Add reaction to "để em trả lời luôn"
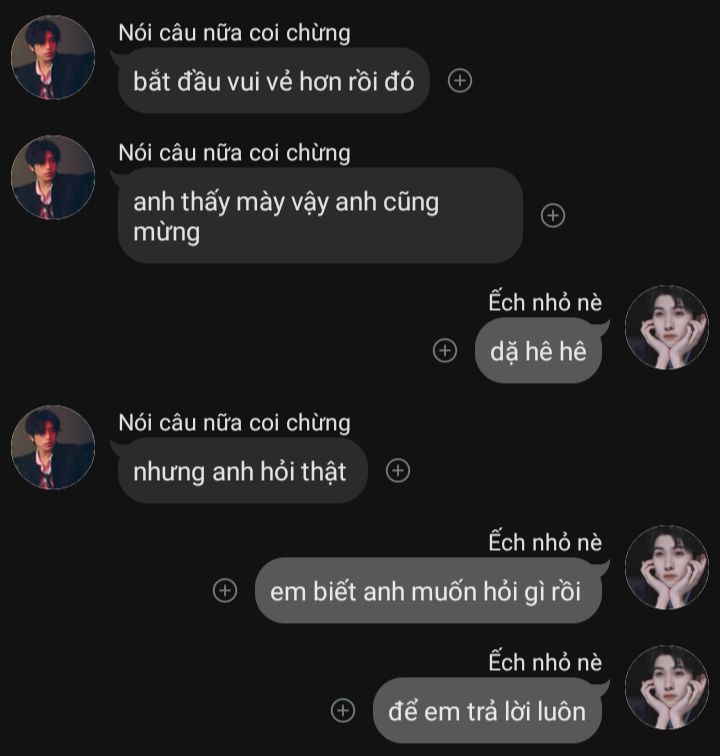 pyautogui.click(x=343, y=710)
